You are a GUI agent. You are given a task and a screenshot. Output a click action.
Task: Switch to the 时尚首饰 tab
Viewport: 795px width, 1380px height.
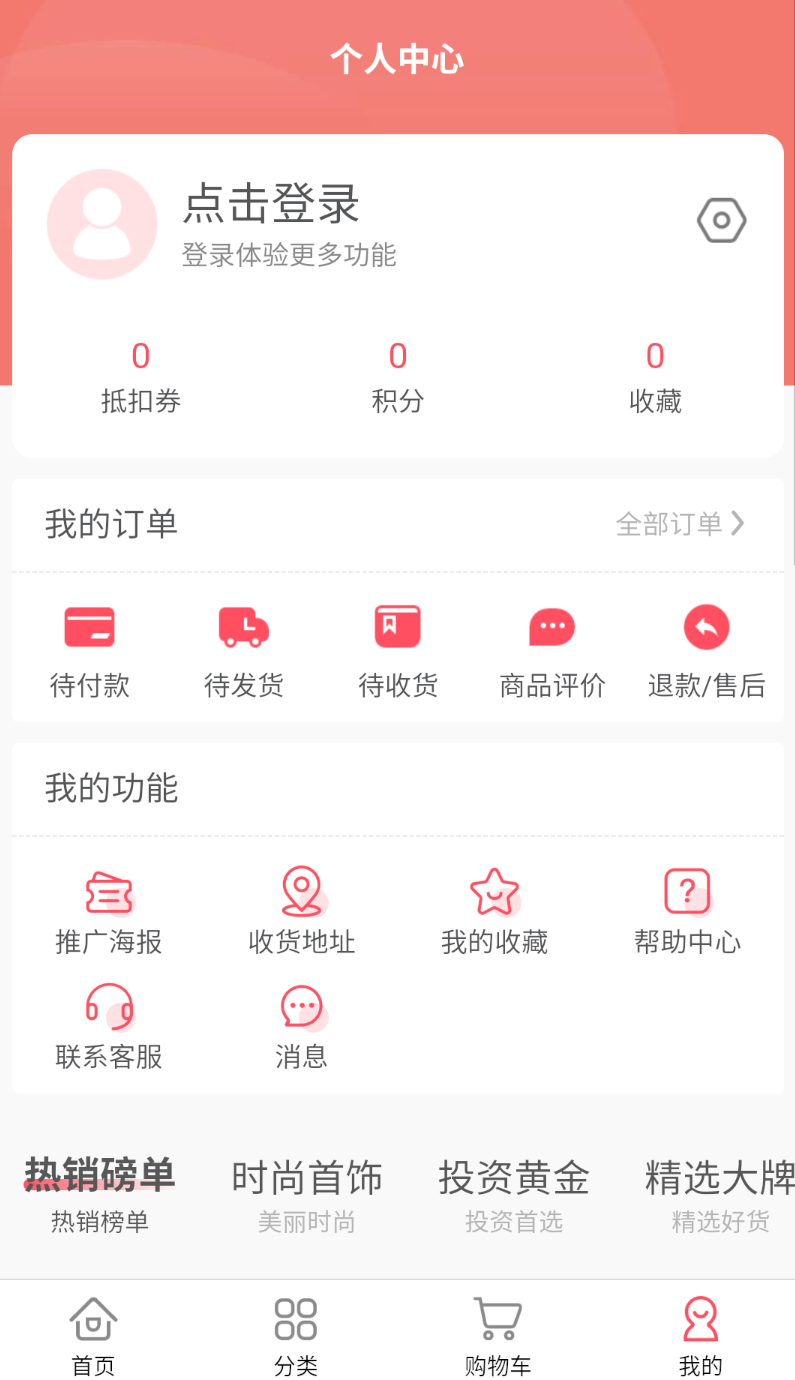(306, 1178)
